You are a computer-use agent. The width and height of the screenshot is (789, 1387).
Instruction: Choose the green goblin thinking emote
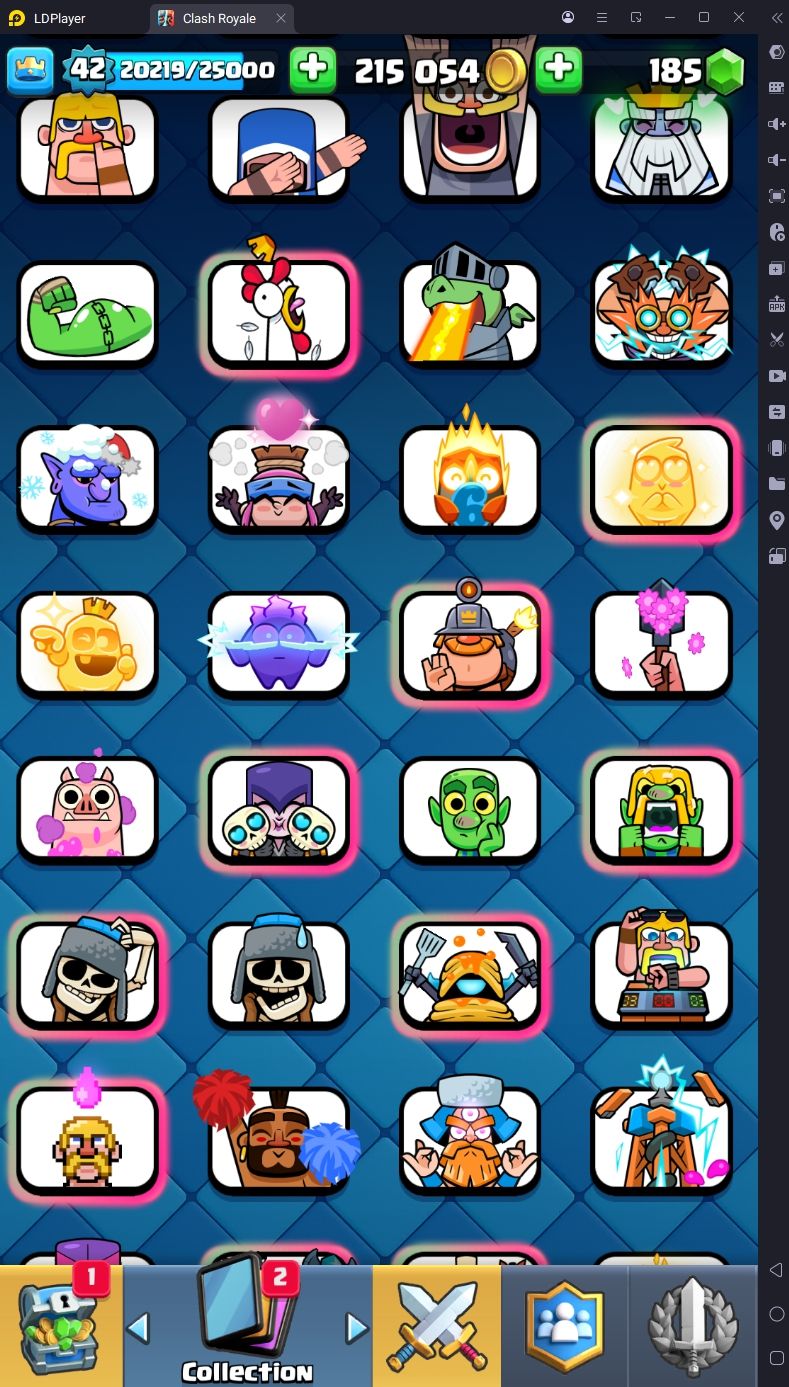[x=469, y=808]
